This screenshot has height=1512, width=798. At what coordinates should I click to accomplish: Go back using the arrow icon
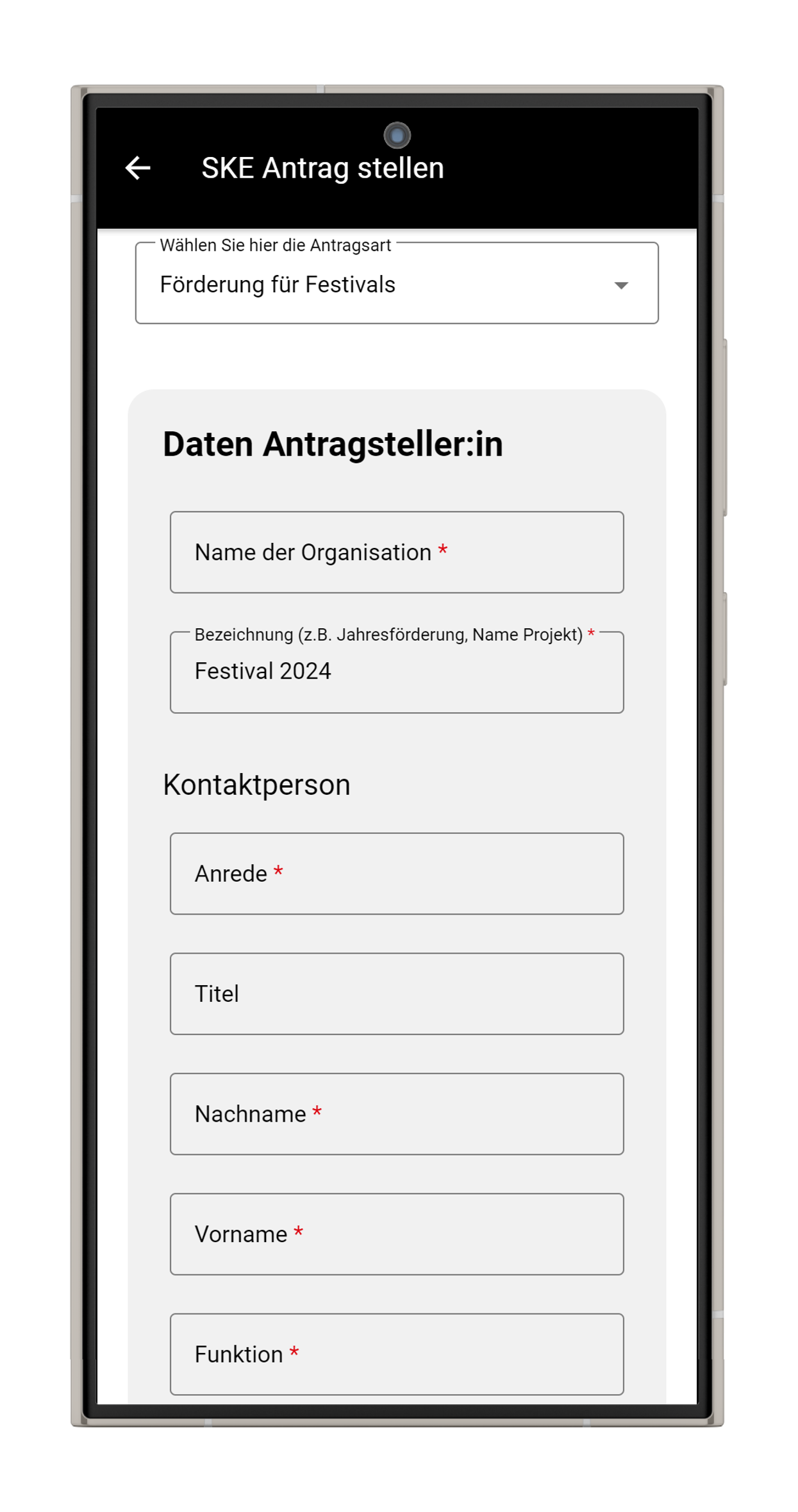point(138,168)
